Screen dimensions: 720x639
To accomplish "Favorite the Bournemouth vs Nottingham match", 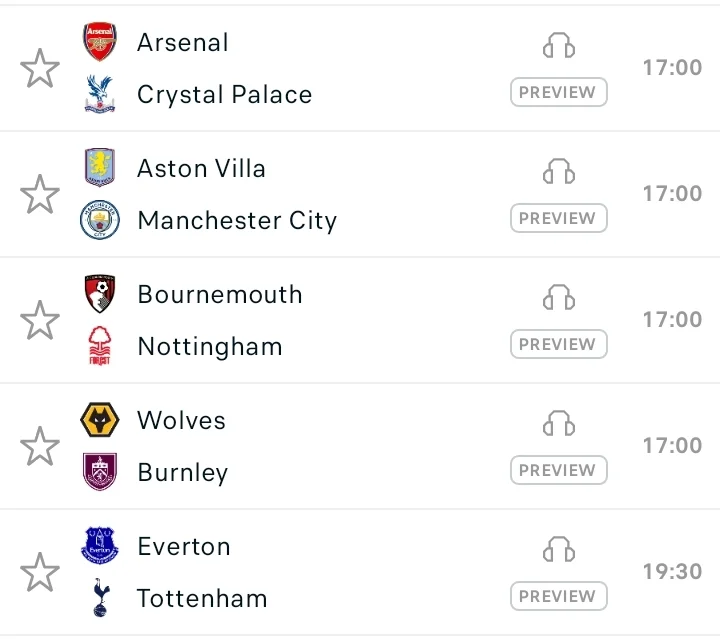I will coord(40,321).
